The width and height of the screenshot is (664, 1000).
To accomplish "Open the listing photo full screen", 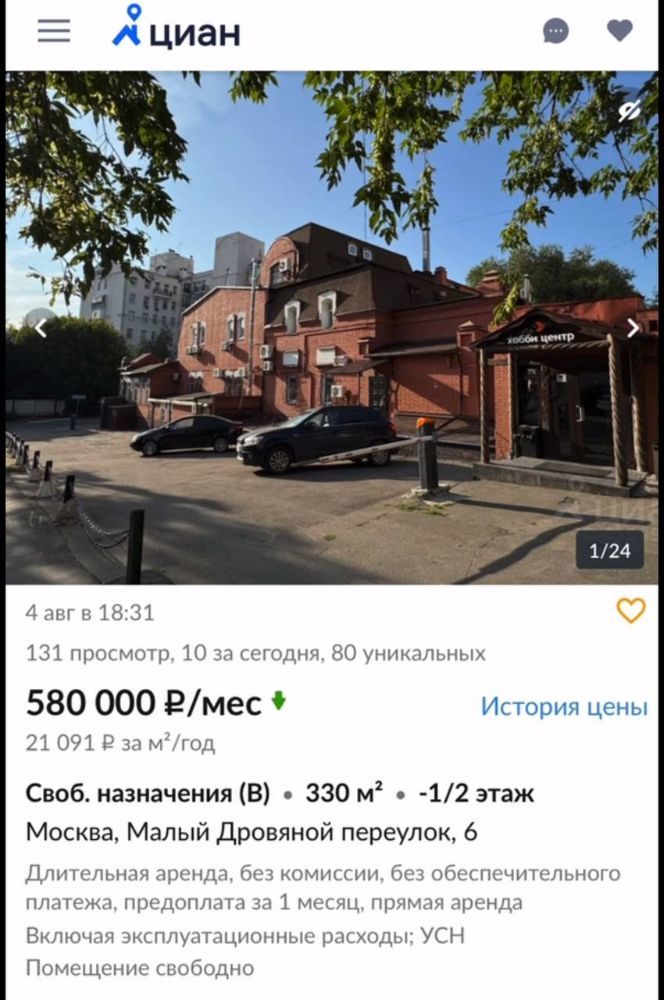I will tap(330, 380).
